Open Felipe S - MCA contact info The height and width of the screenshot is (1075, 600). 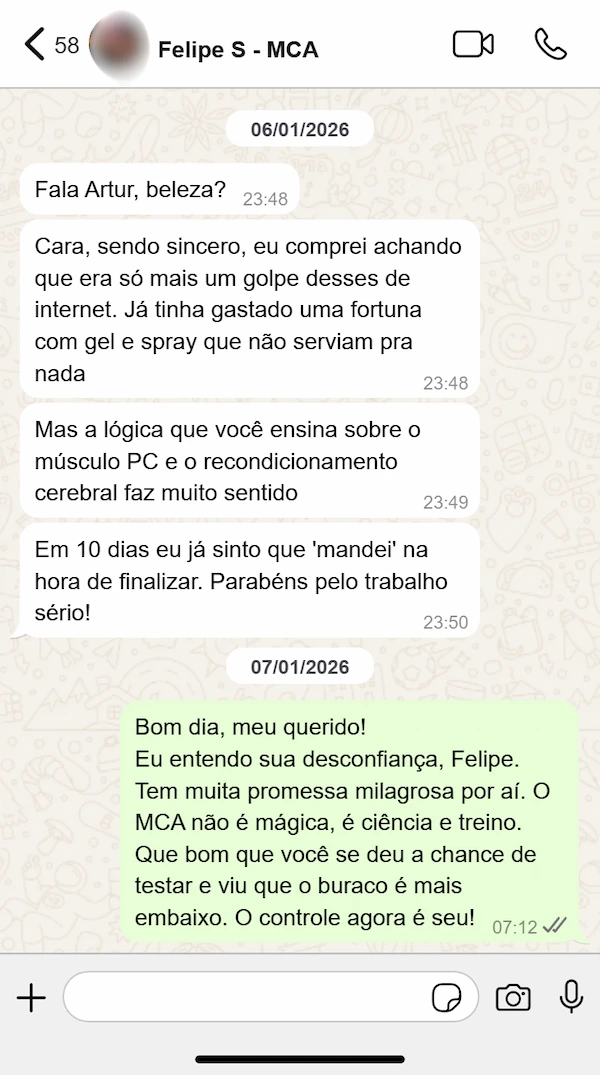(x=238, y=48)
